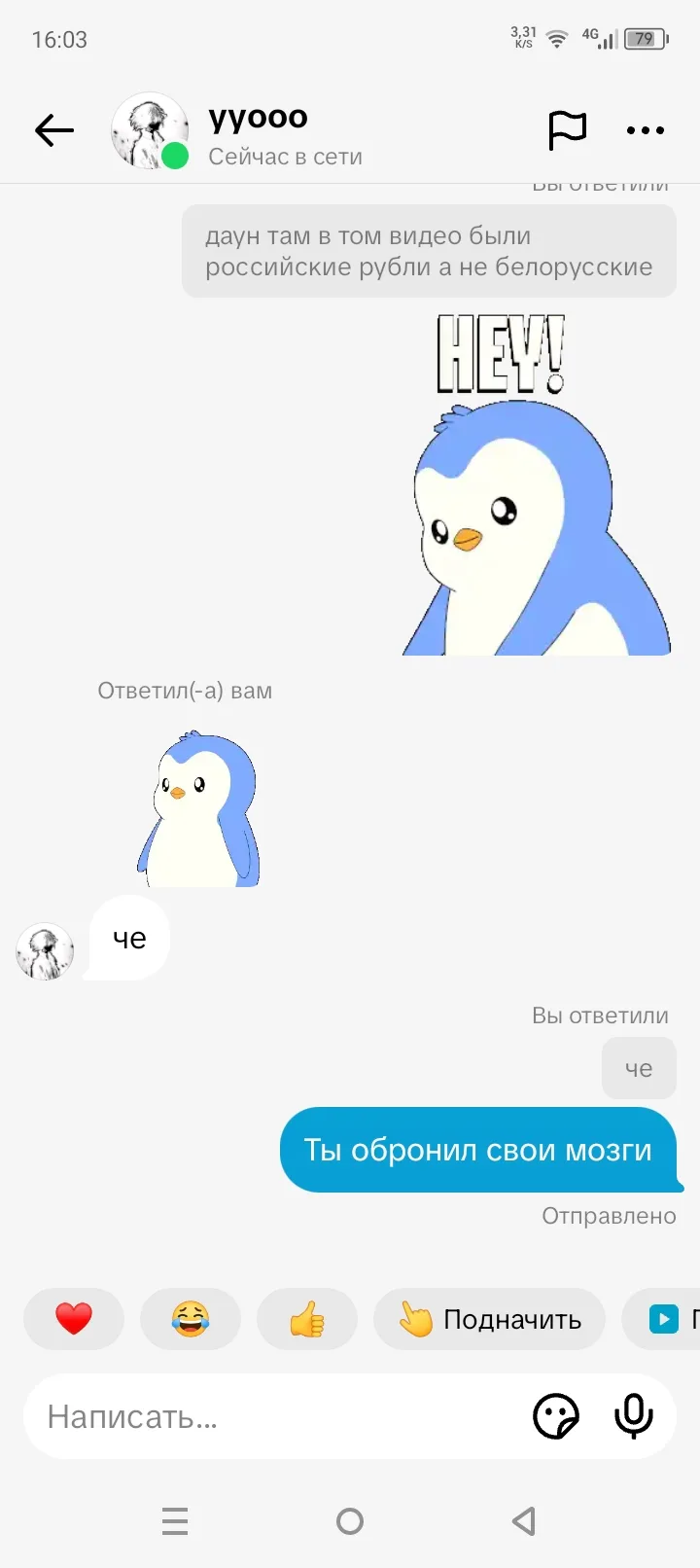Go back using the top arrow
This screenshot has height=1568, width=700.
pos(54,130)
